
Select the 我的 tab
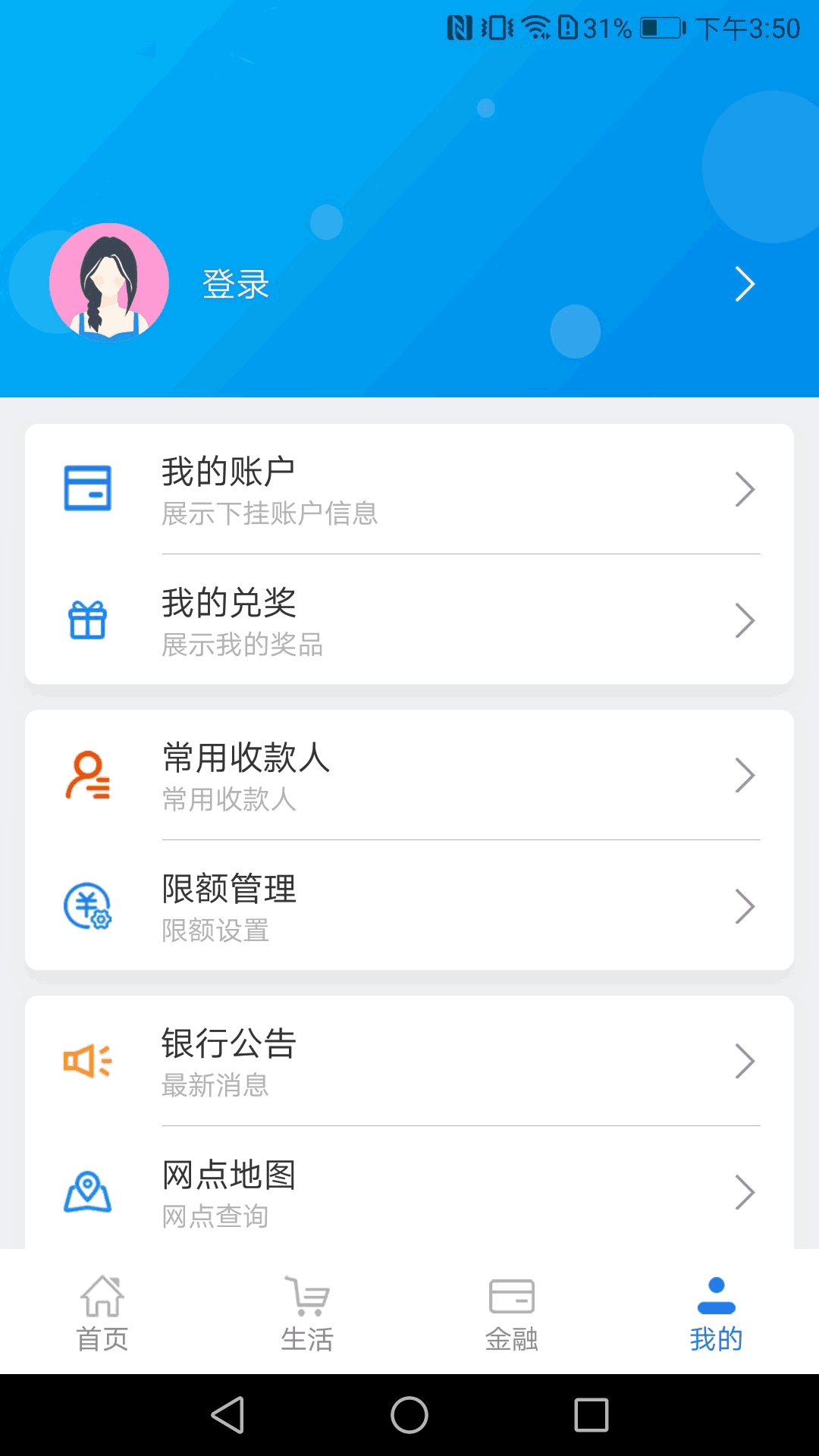716,1313
